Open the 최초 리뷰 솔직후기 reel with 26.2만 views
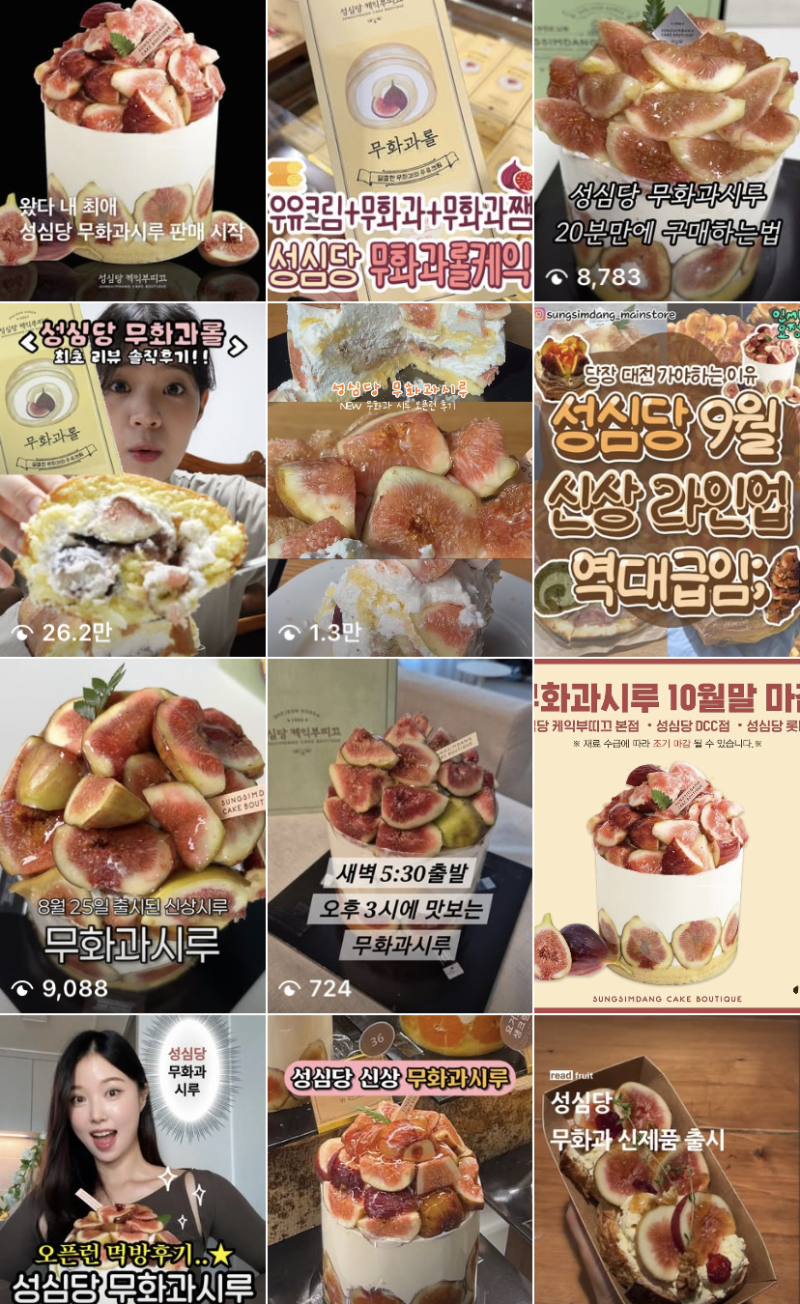Viewport: 800px width, 1304px height. pos(132,480)
